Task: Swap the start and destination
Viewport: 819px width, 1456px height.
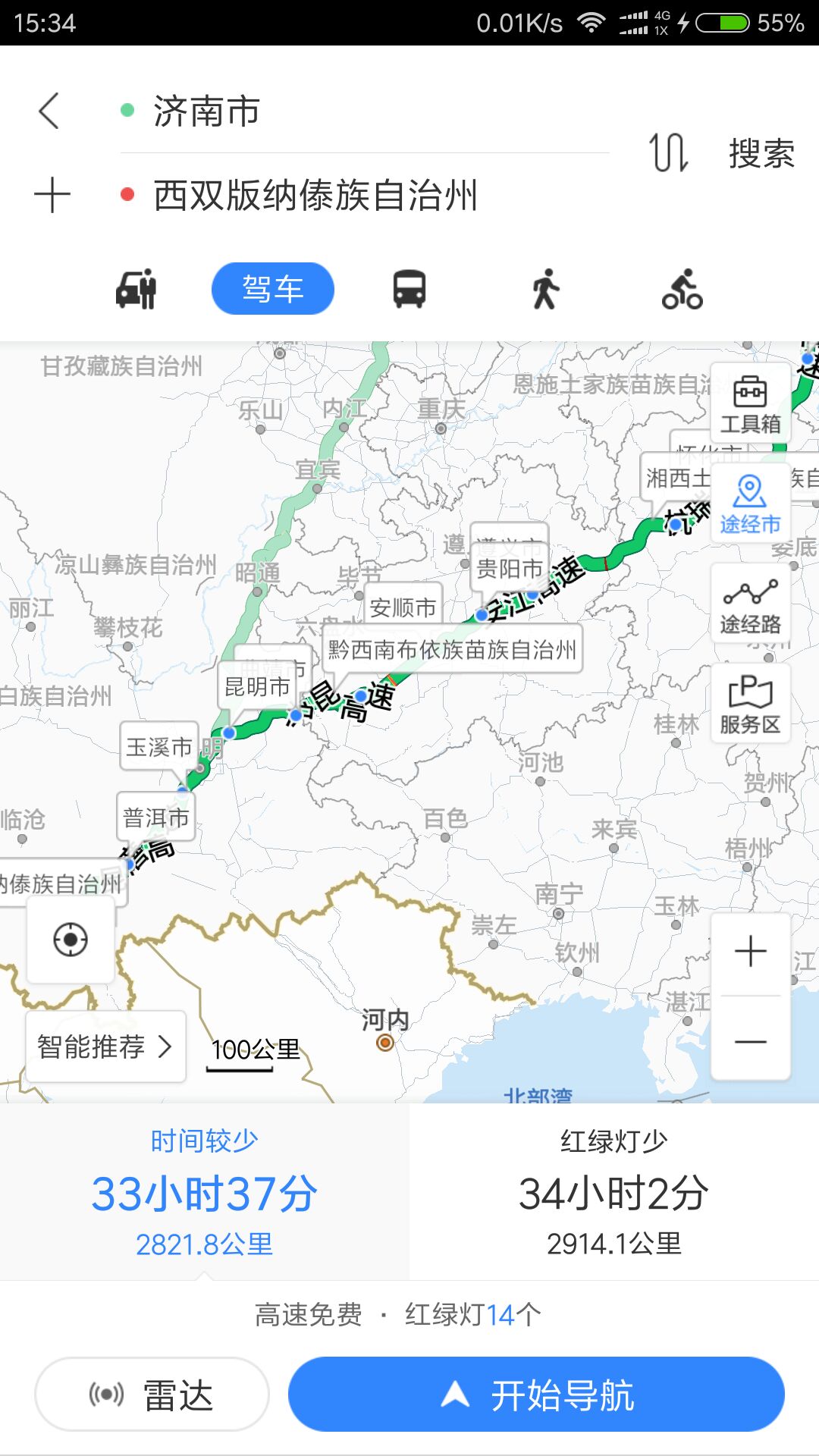Action: click(668, 152)
